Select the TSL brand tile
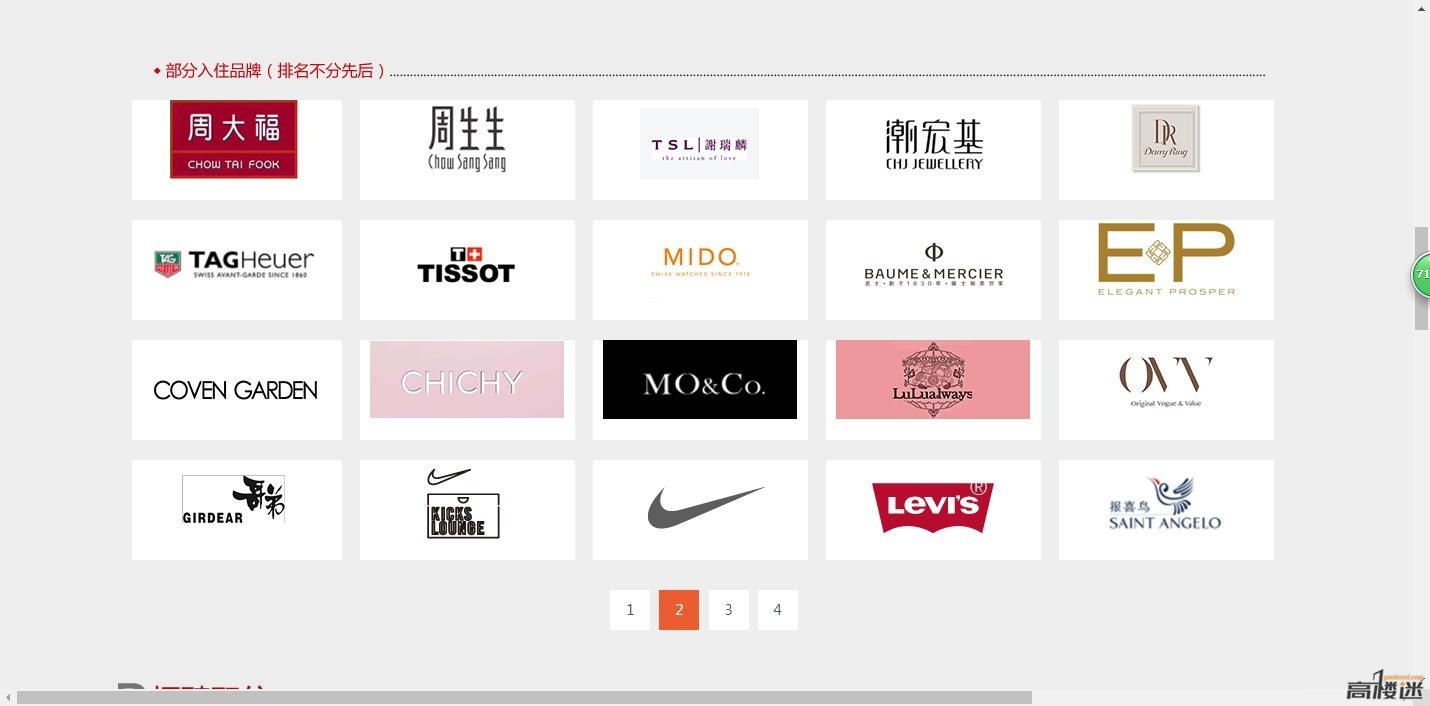1430x706 pixels. click(699, 144)
